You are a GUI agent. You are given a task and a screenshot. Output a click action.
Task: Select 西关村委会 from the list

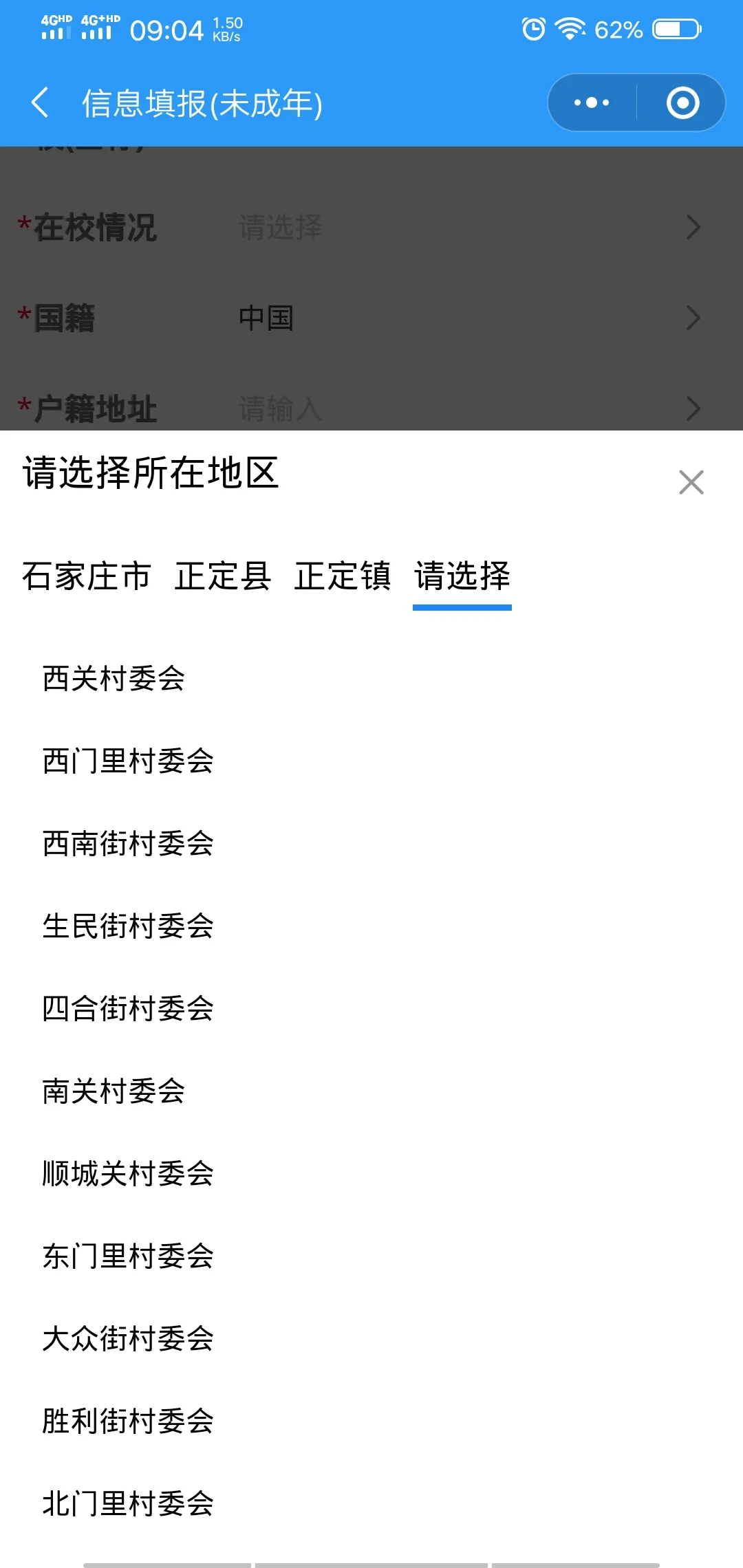pos(114,679)
